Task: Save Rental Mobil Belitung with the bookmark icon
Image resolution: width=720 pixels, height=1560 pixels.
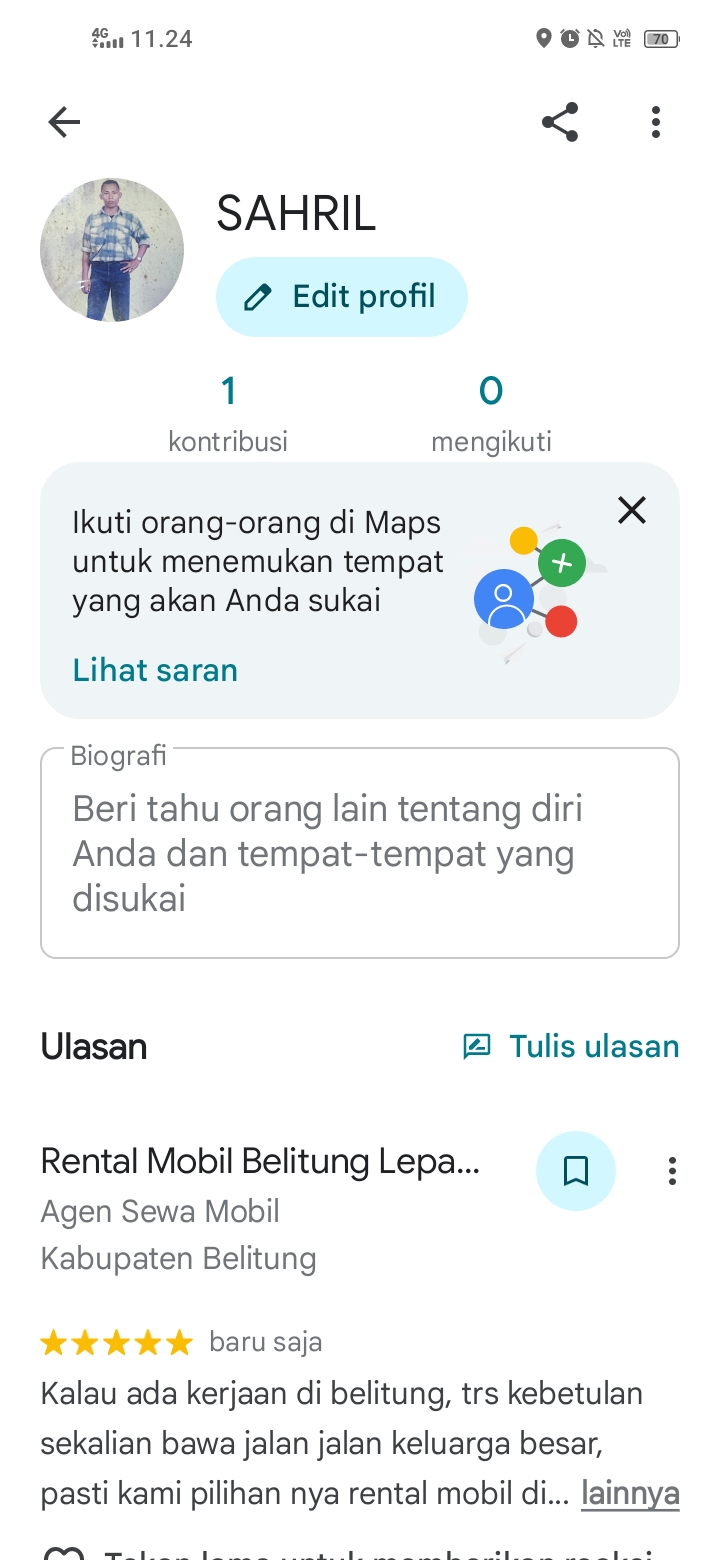Action: [576, 1171]
